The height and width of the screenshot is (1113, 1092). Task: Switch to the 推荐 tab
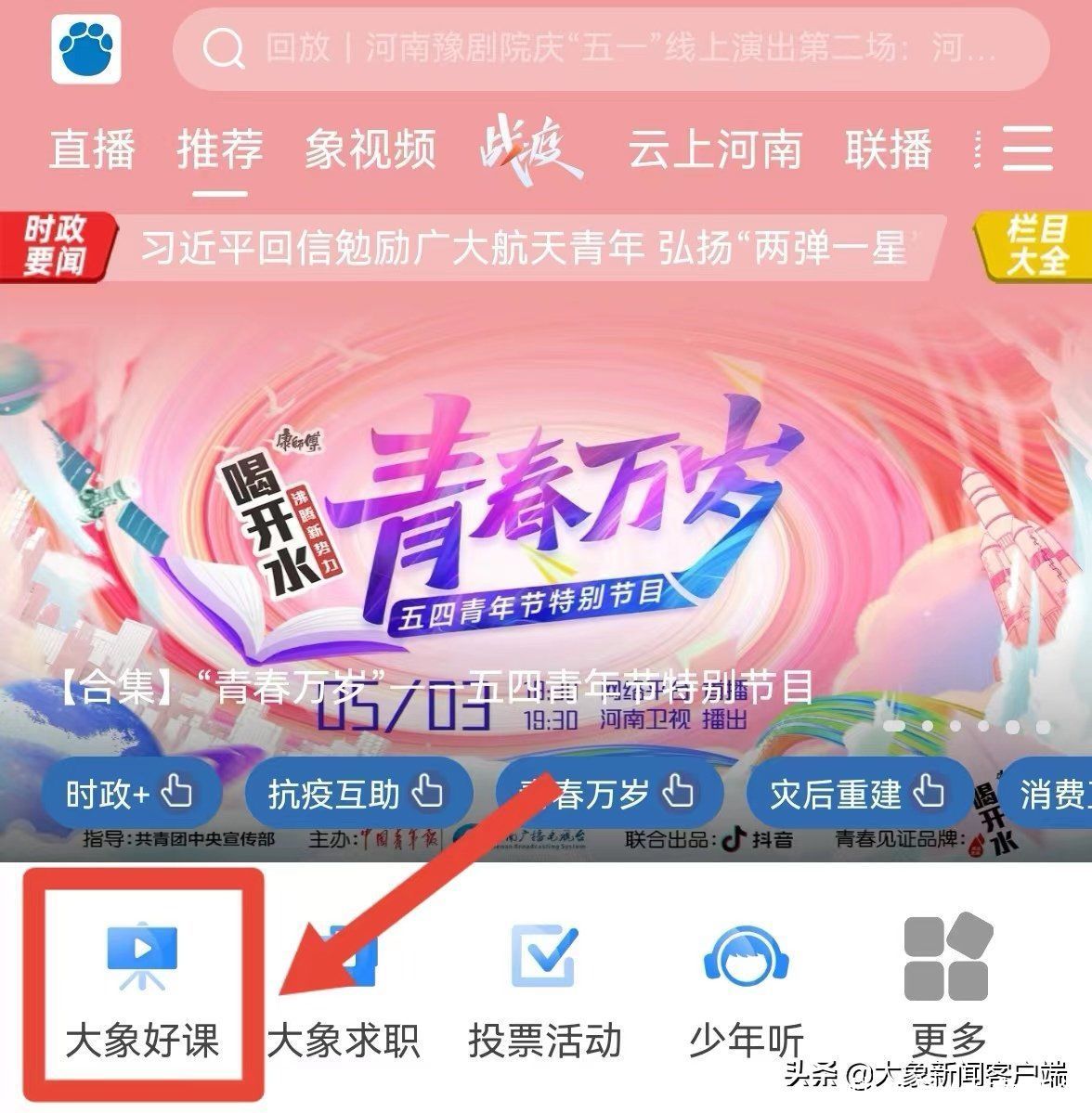point(220,150)
